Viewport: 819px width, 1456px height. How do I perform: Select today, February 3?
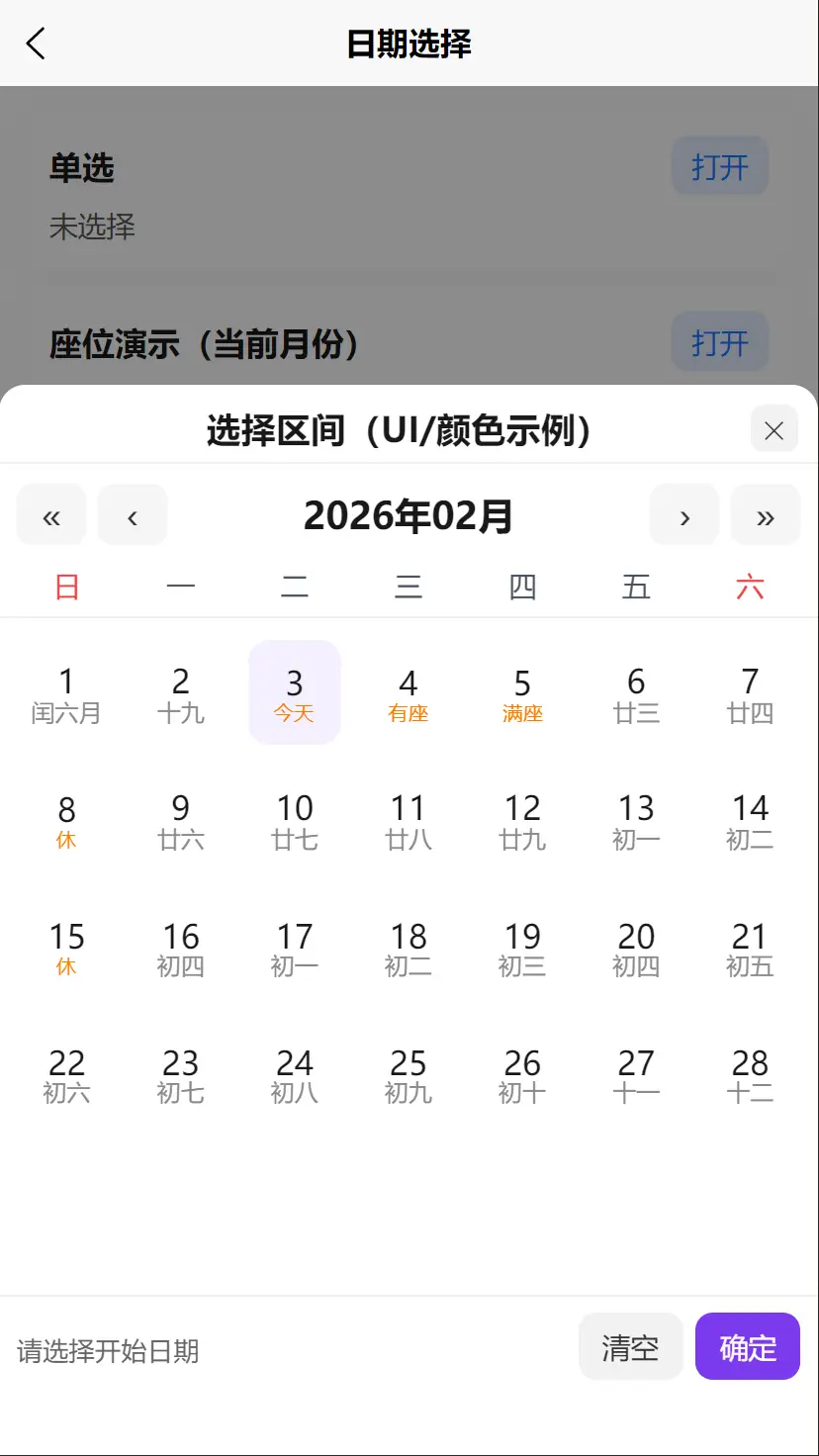[x=295, y=692]
